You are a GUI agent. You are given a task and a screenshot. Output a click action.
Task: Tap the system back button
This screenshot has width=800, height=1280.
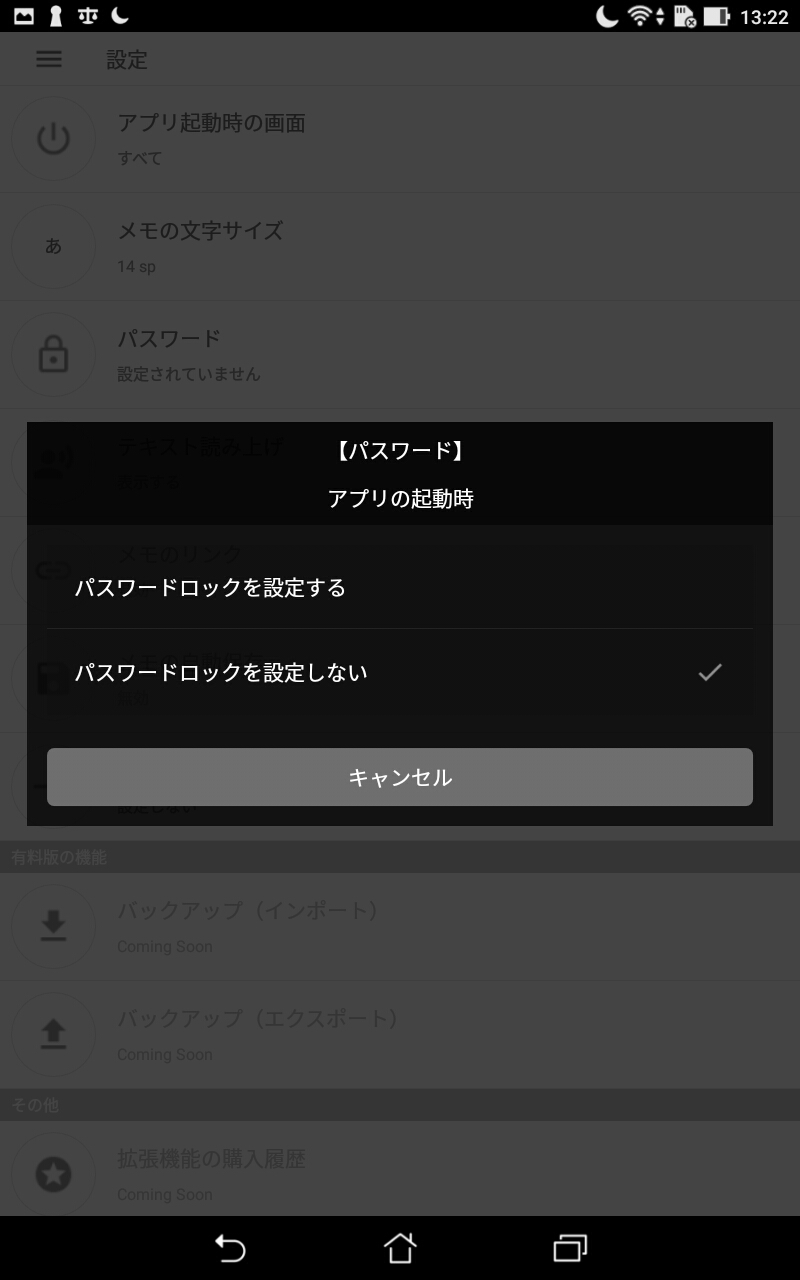point(230,1248)
